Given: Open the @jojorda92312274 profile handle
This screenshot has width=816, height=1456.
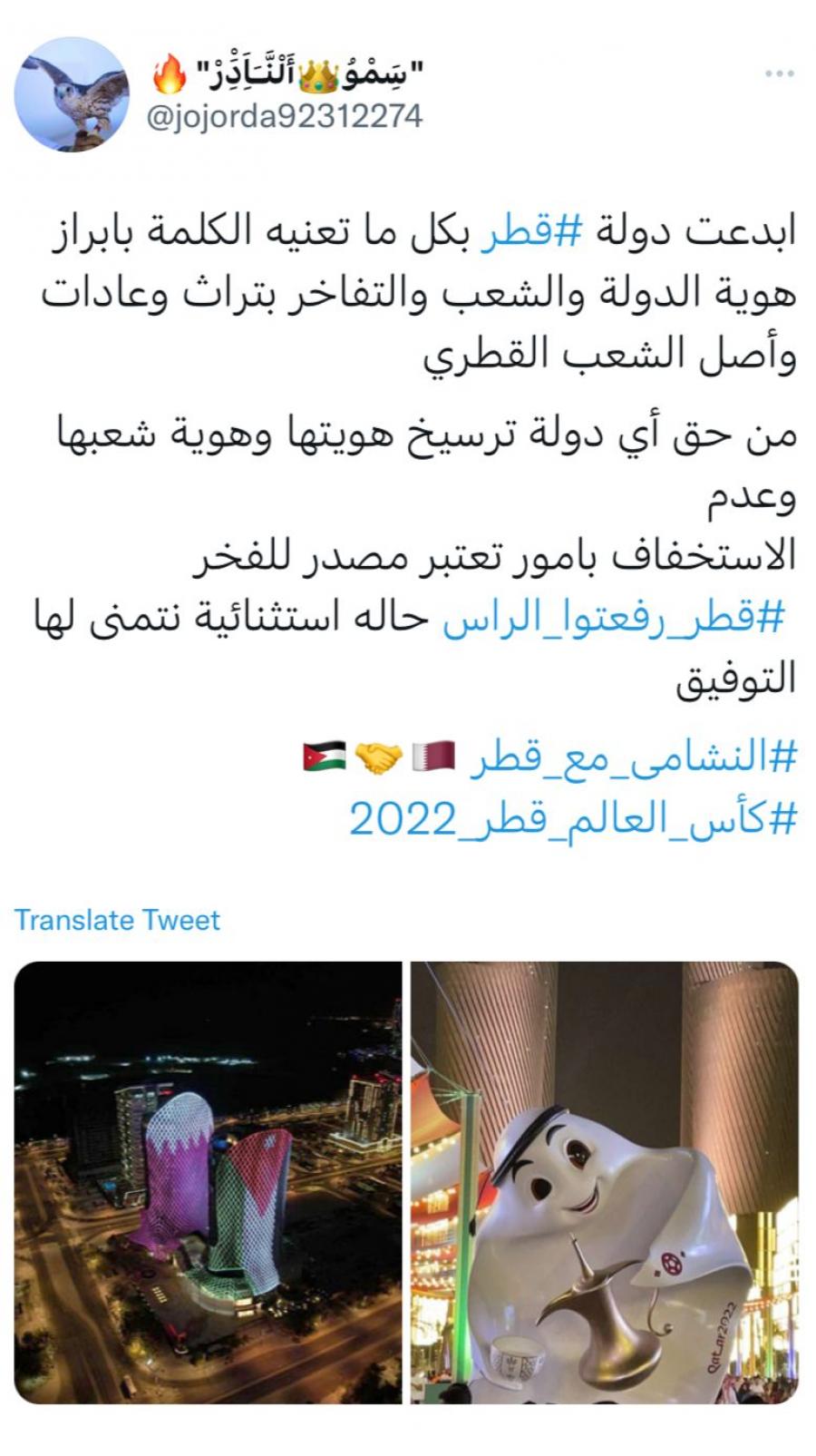Looking at the screenshot, I should point(285,117).
